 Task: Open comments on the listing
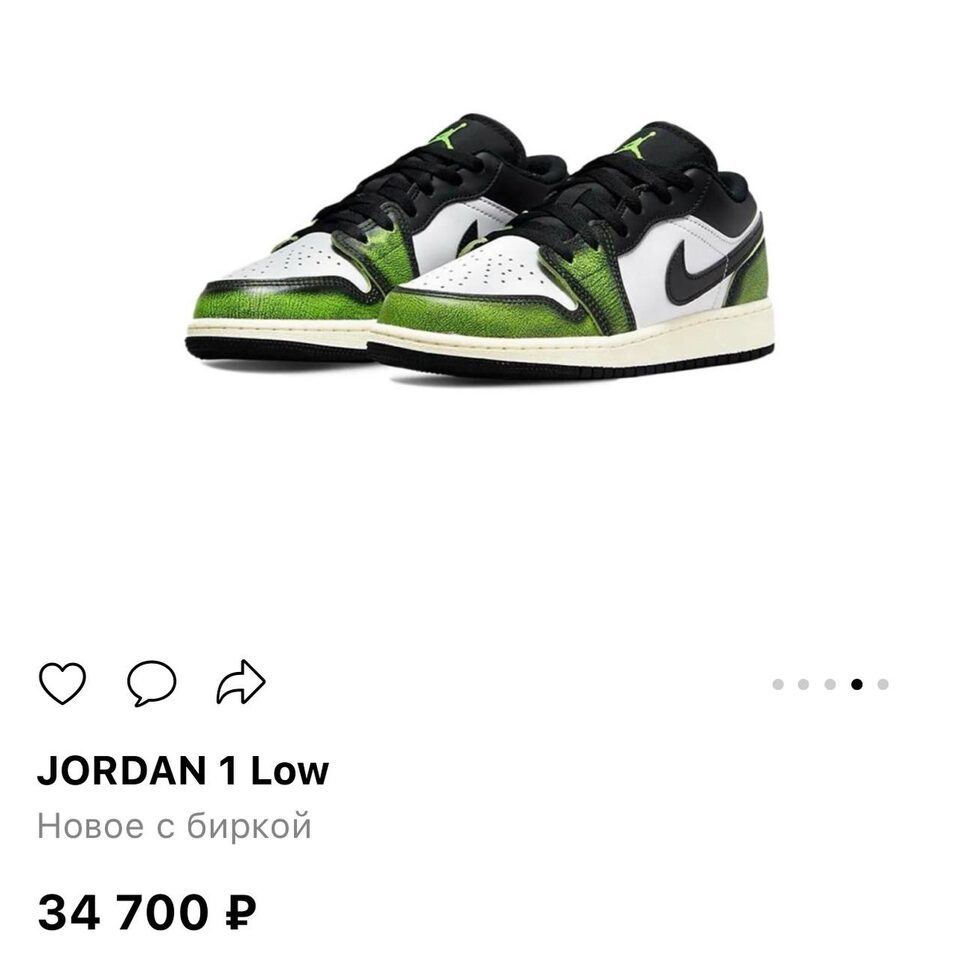coord(151,684)
